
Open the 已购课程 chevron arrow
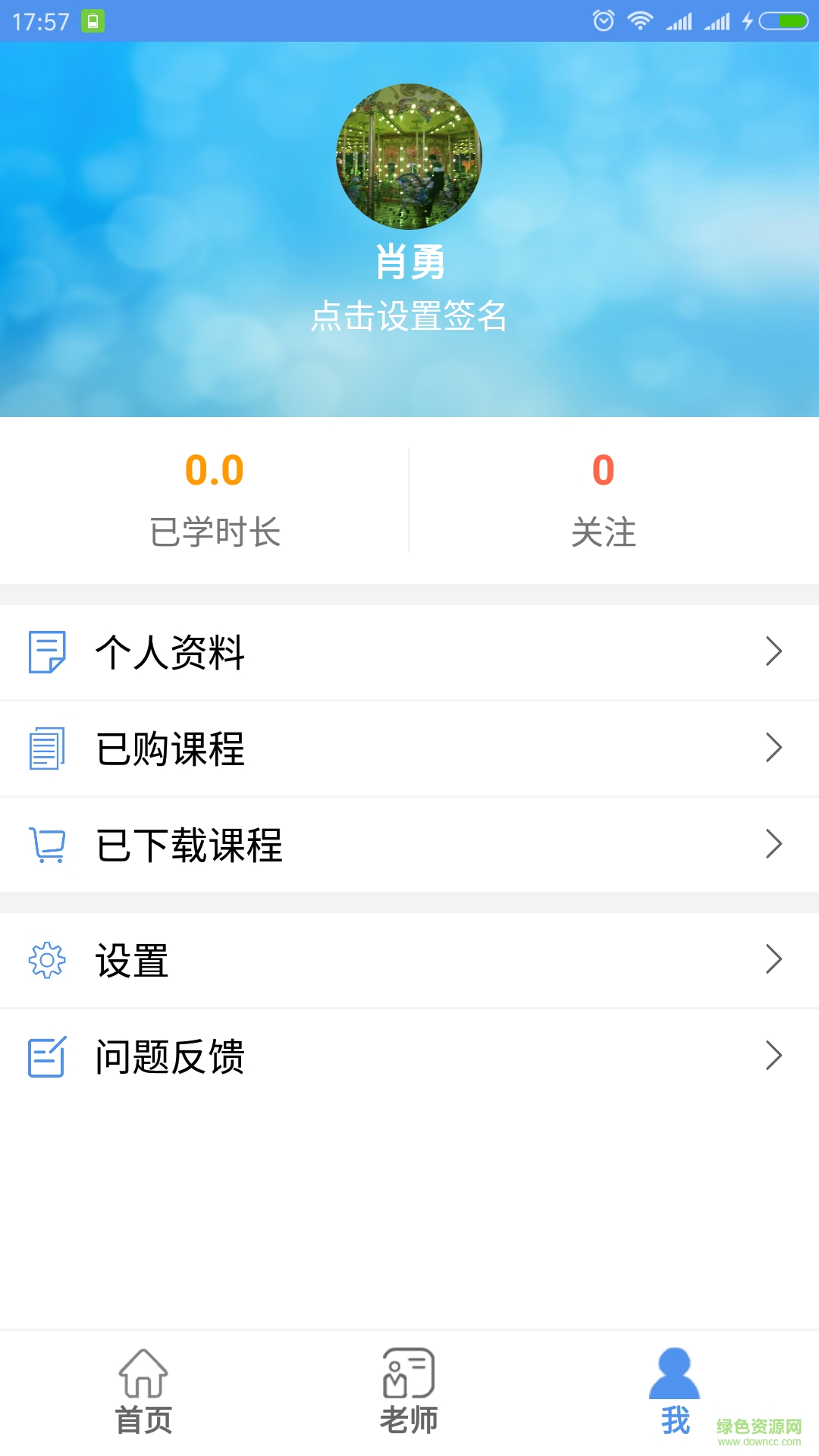[773, 748]
